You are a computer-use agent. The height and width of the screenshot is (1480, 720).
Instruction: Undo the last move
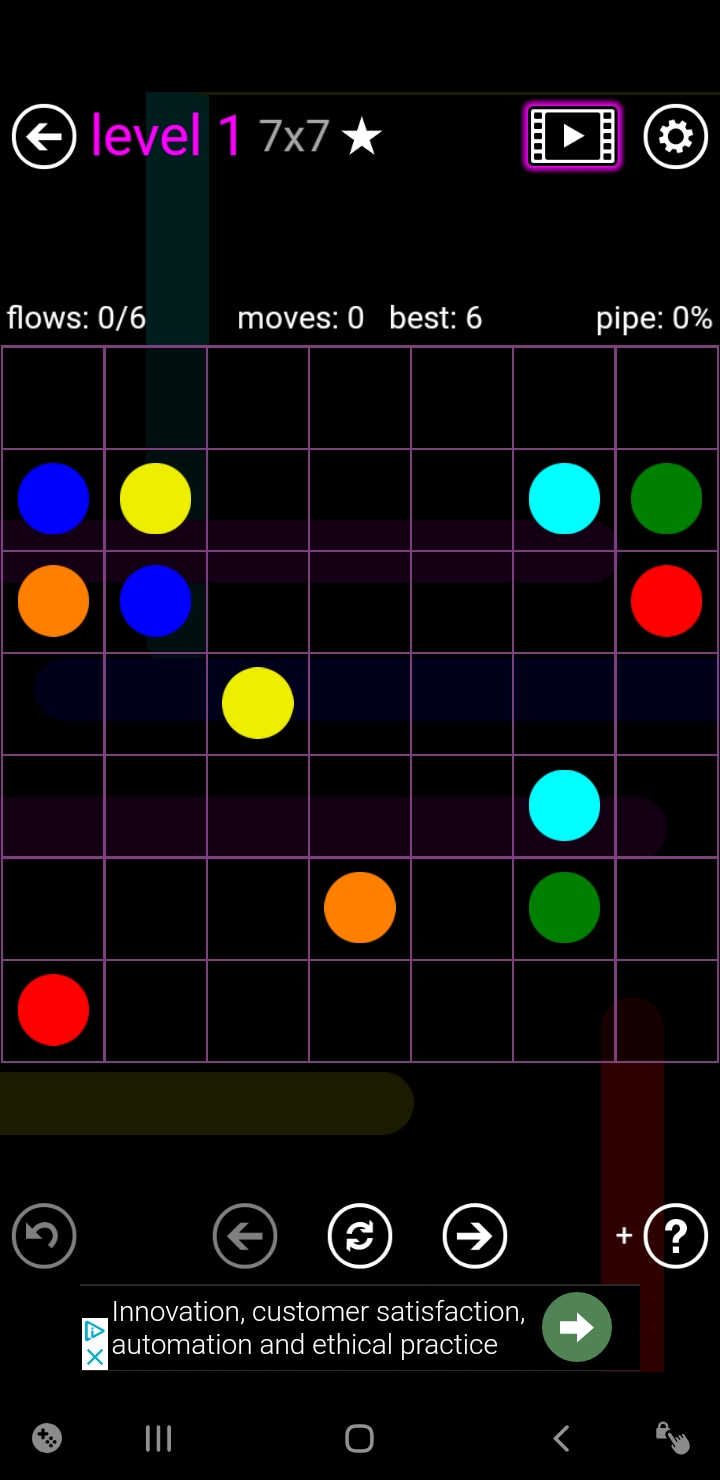(44, 1236)
